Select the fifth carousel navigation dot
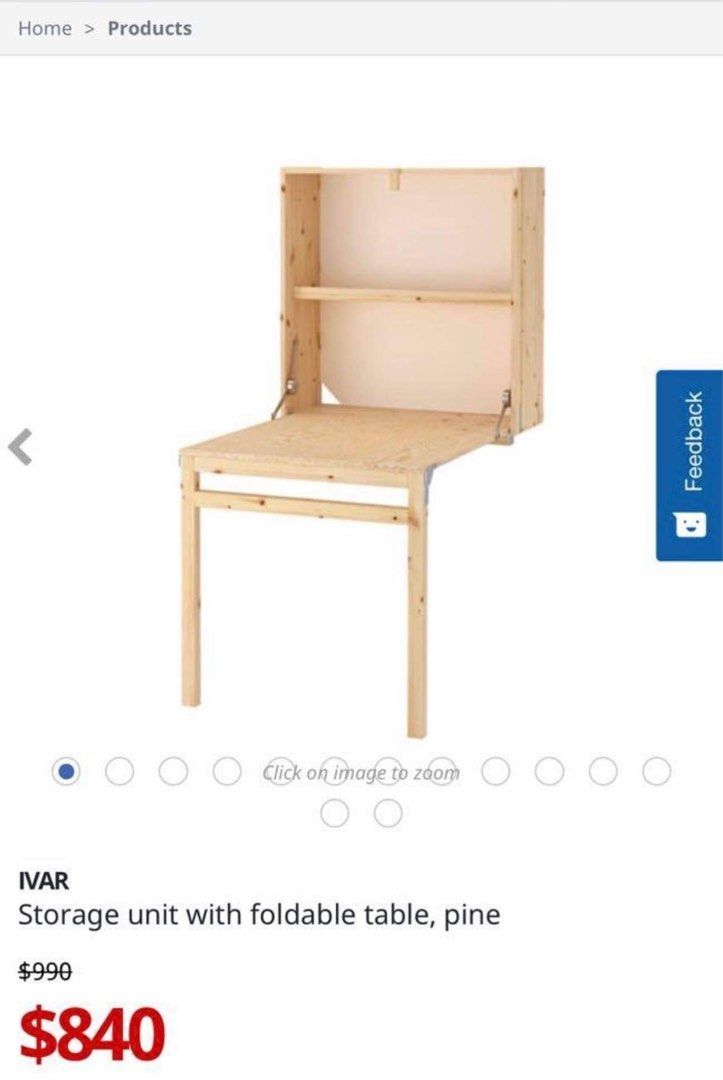The height and width of the screenshot is (1080, 723). tap(280, 773)
